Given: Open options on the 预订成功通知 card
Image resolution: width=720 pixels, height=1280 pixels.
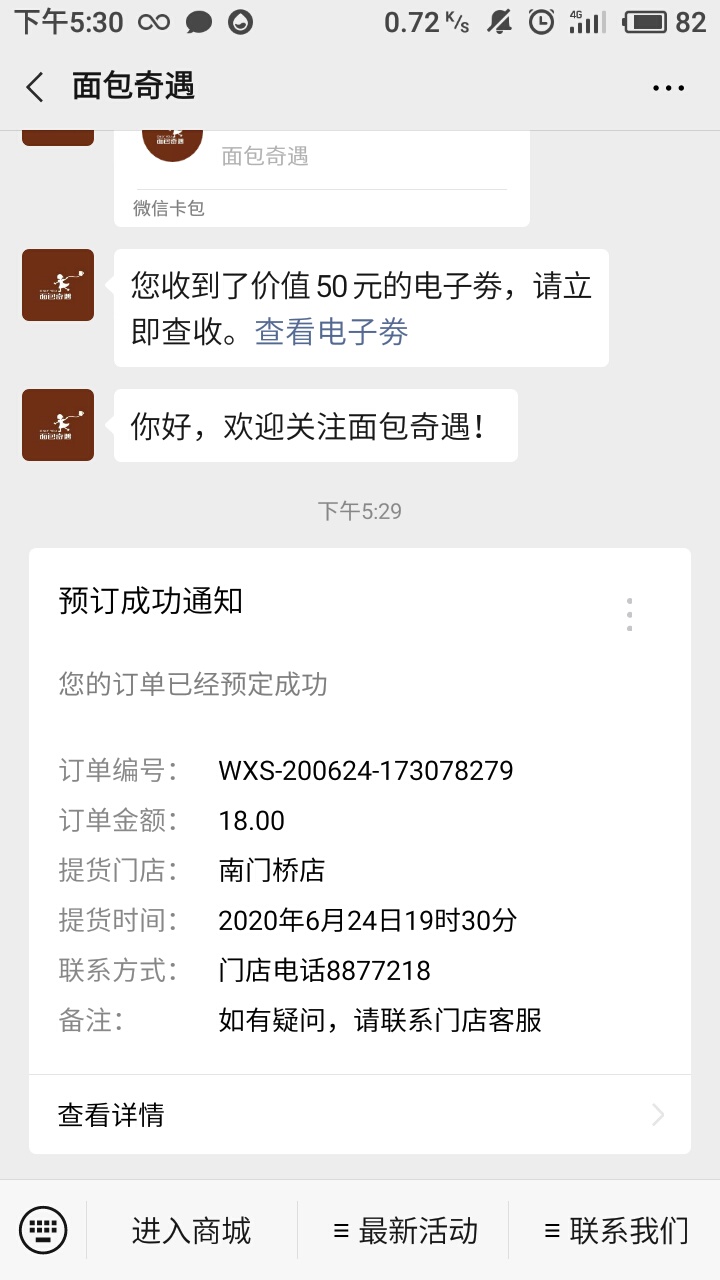Looking at the screenshot, I should coord(629,614).
